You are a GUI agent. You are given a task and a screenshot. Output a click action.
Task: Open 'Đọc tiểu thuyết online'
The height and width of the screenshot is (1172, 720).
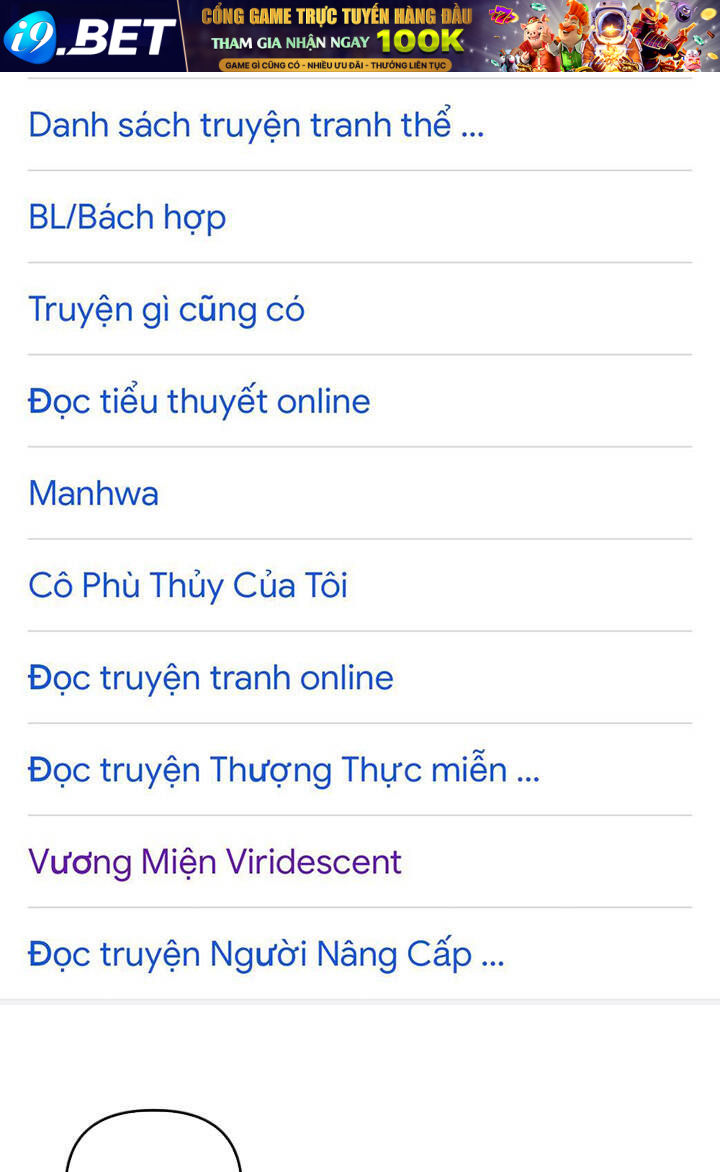[199, 401]
